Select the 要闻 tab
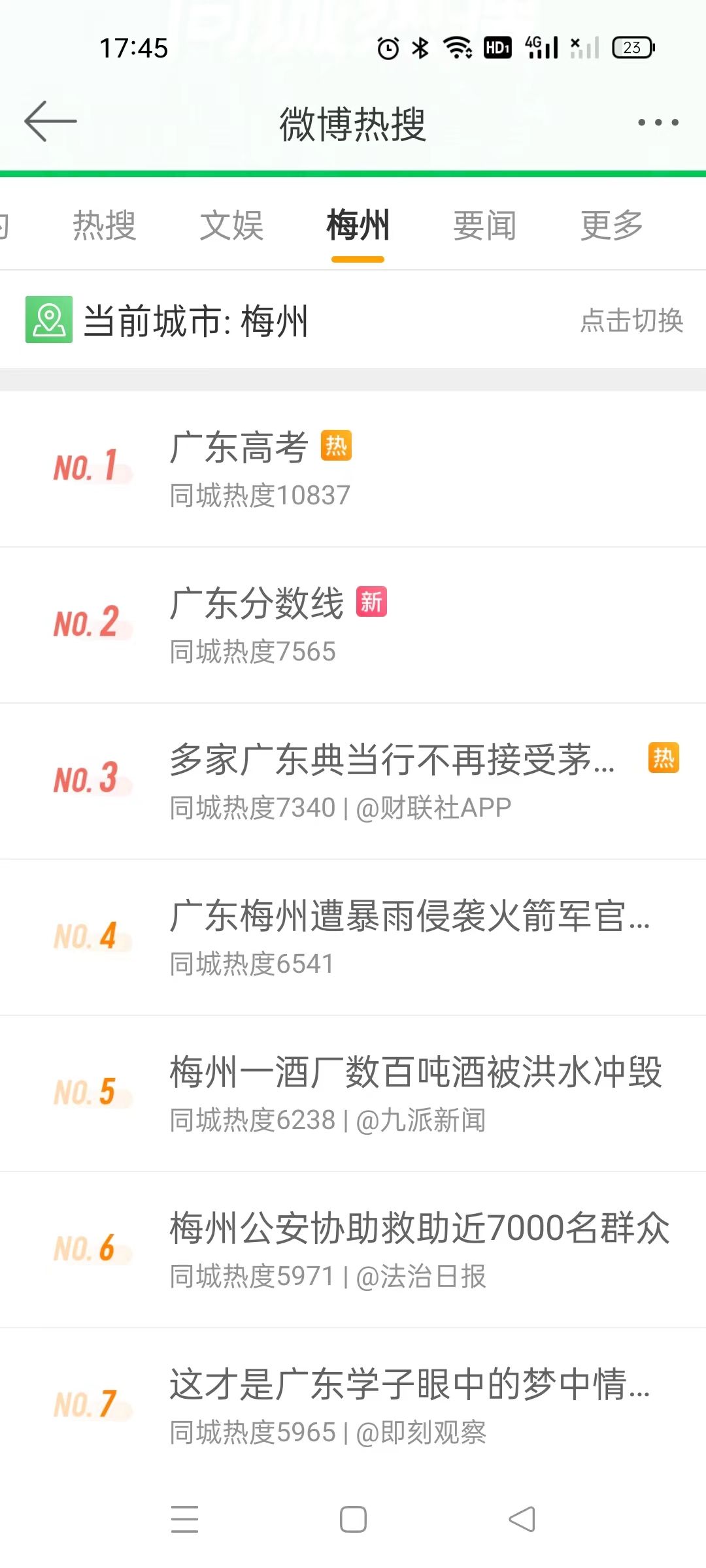The height and width of the screenshot is (1568, 706). coord(485,225)
